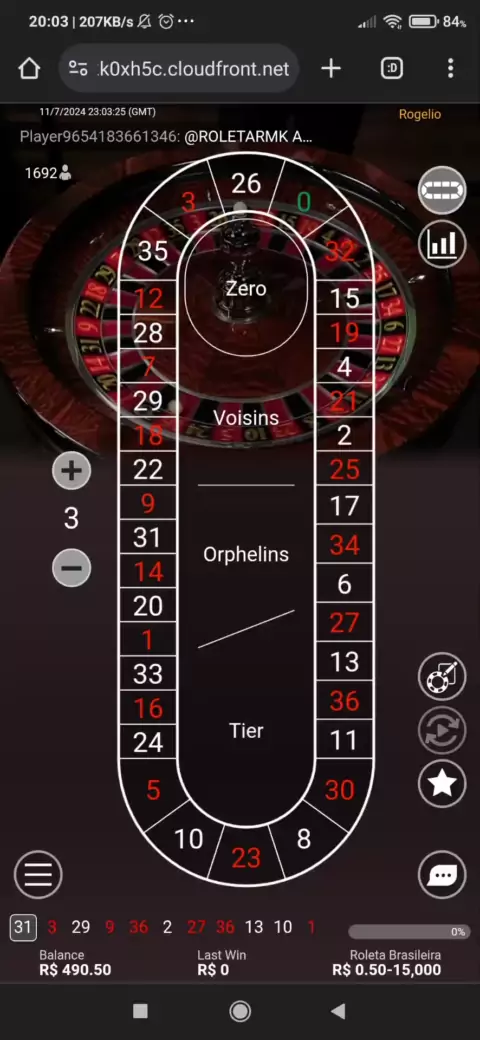
Task: Bet on the Zero section
Action: tap(246, 289)
